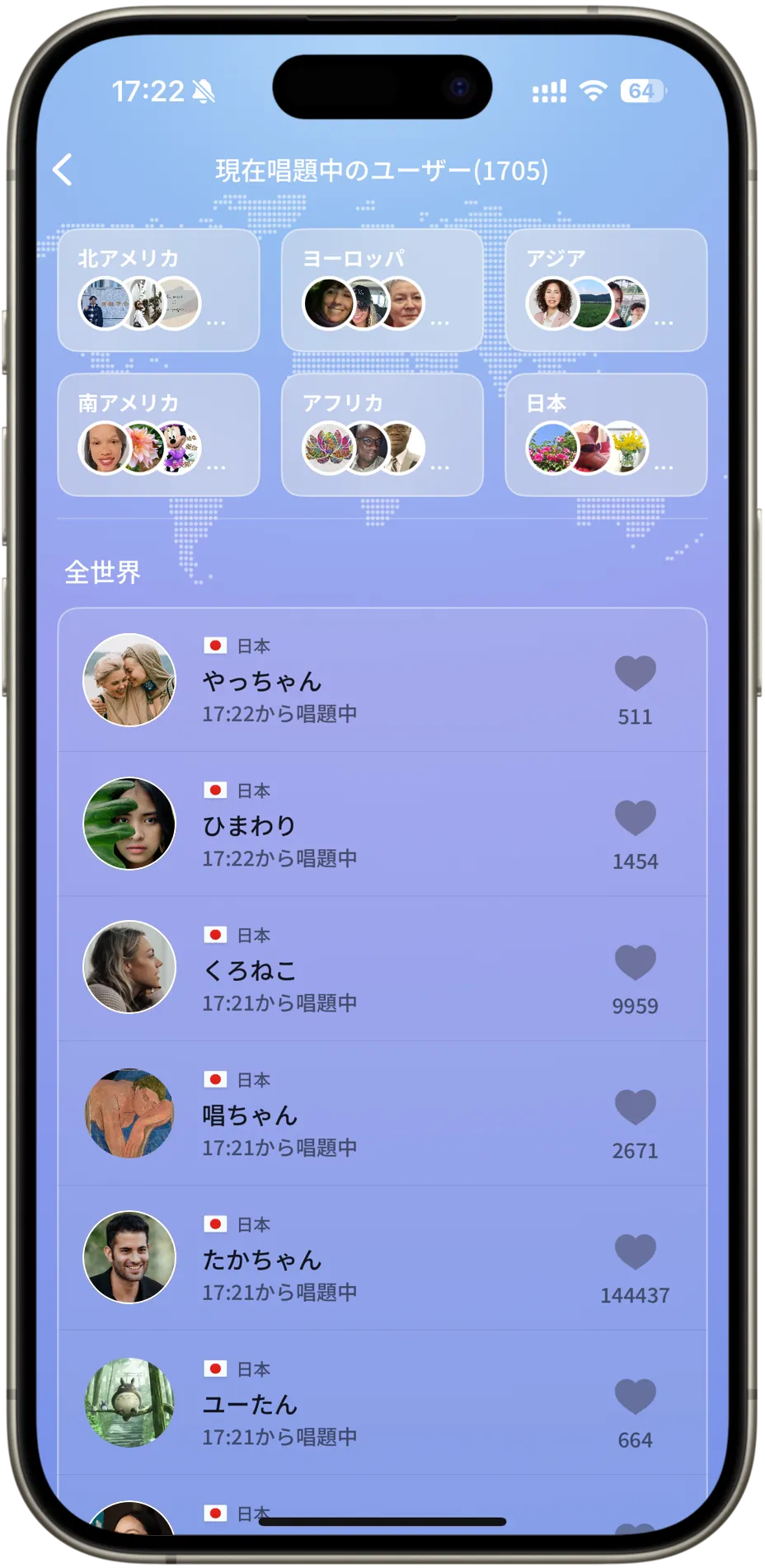
Task: Open the 北アメリカ region card
Action: (158, 290)
